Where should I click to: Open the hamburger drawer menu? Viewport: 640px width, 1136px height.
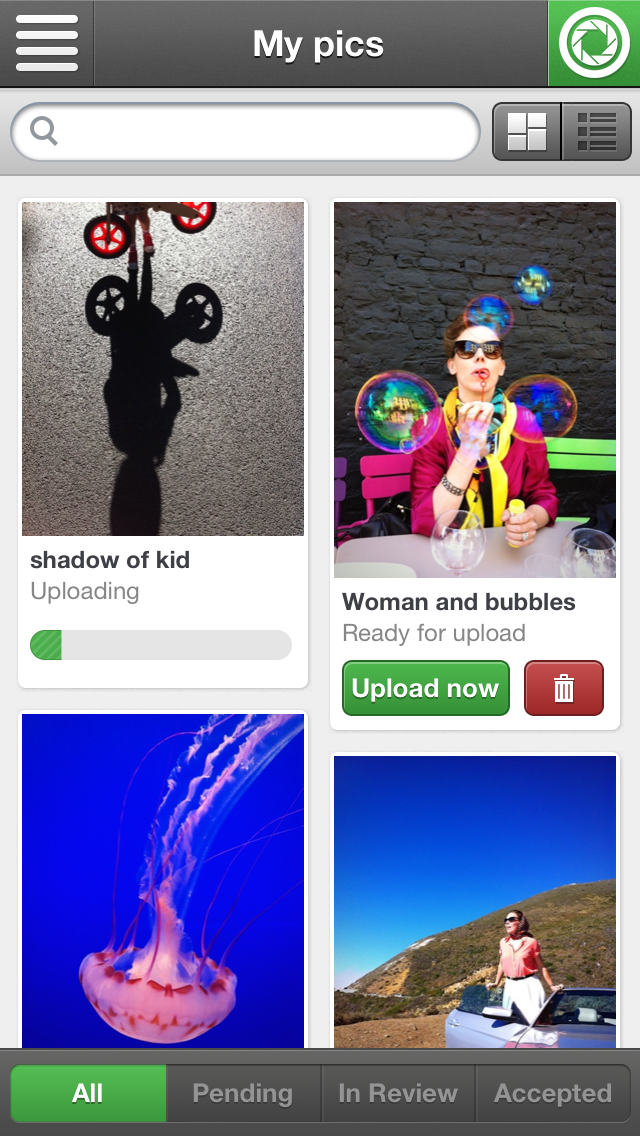46,43
